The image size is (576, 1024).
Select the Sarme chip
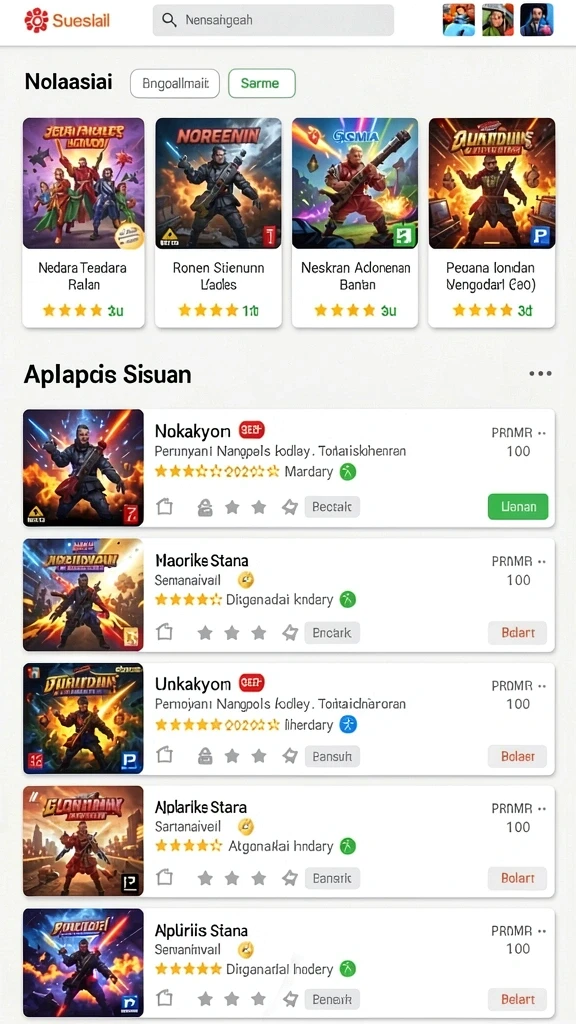tap(261, 84)
